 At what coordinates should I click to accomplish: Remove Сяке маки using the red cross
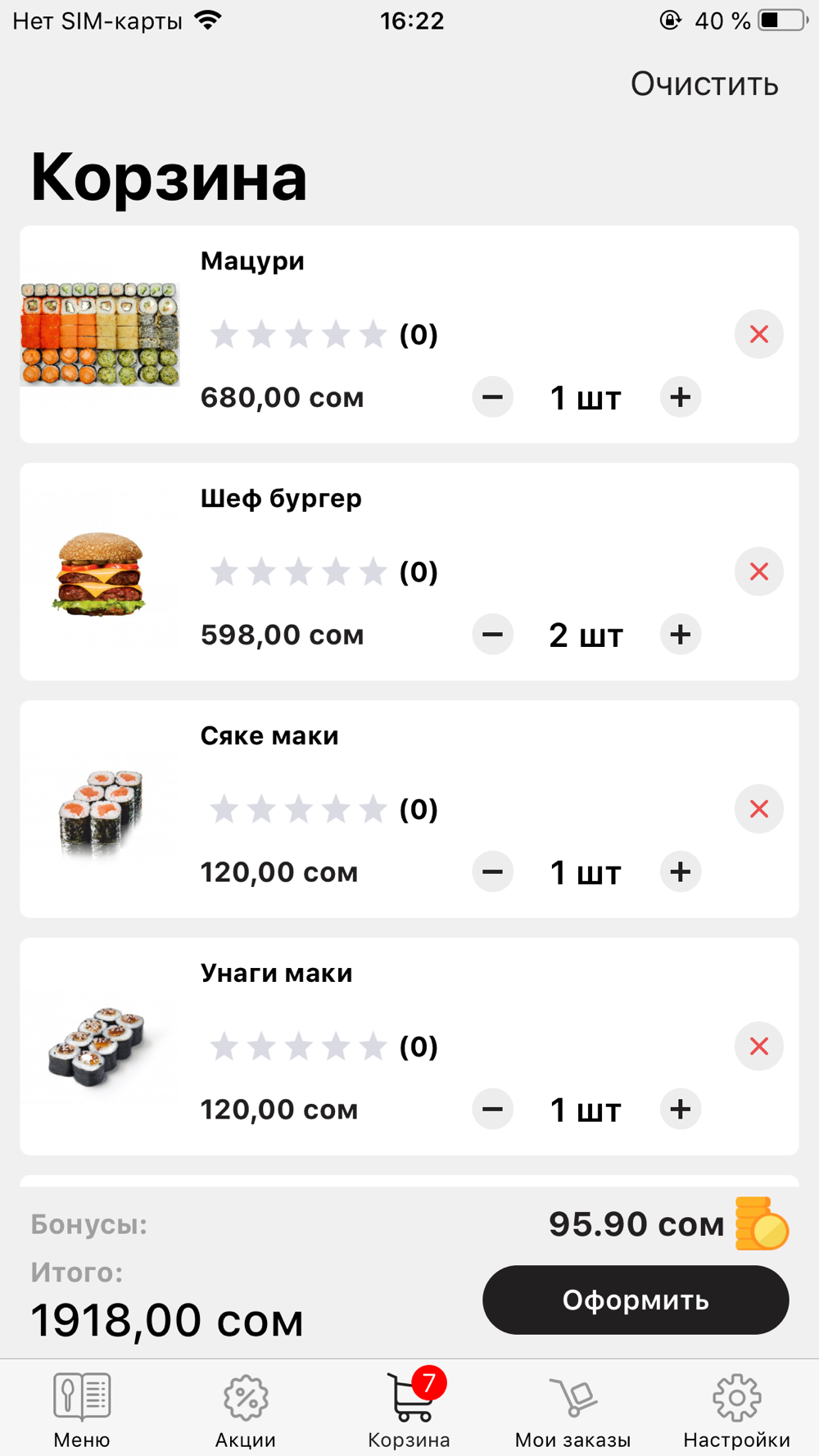coord(759,809)
